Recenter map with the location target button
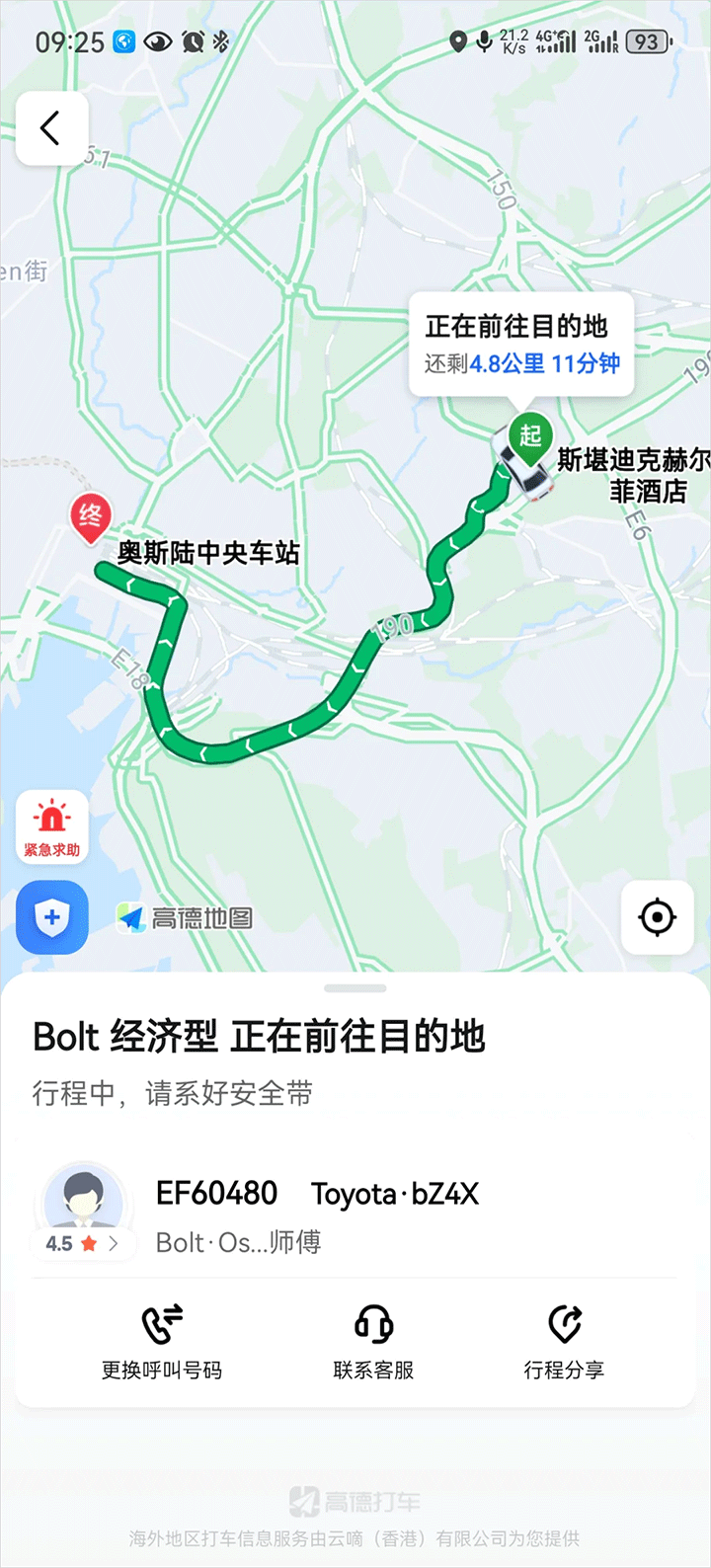 pyautogui.click(x=657, y=917)
